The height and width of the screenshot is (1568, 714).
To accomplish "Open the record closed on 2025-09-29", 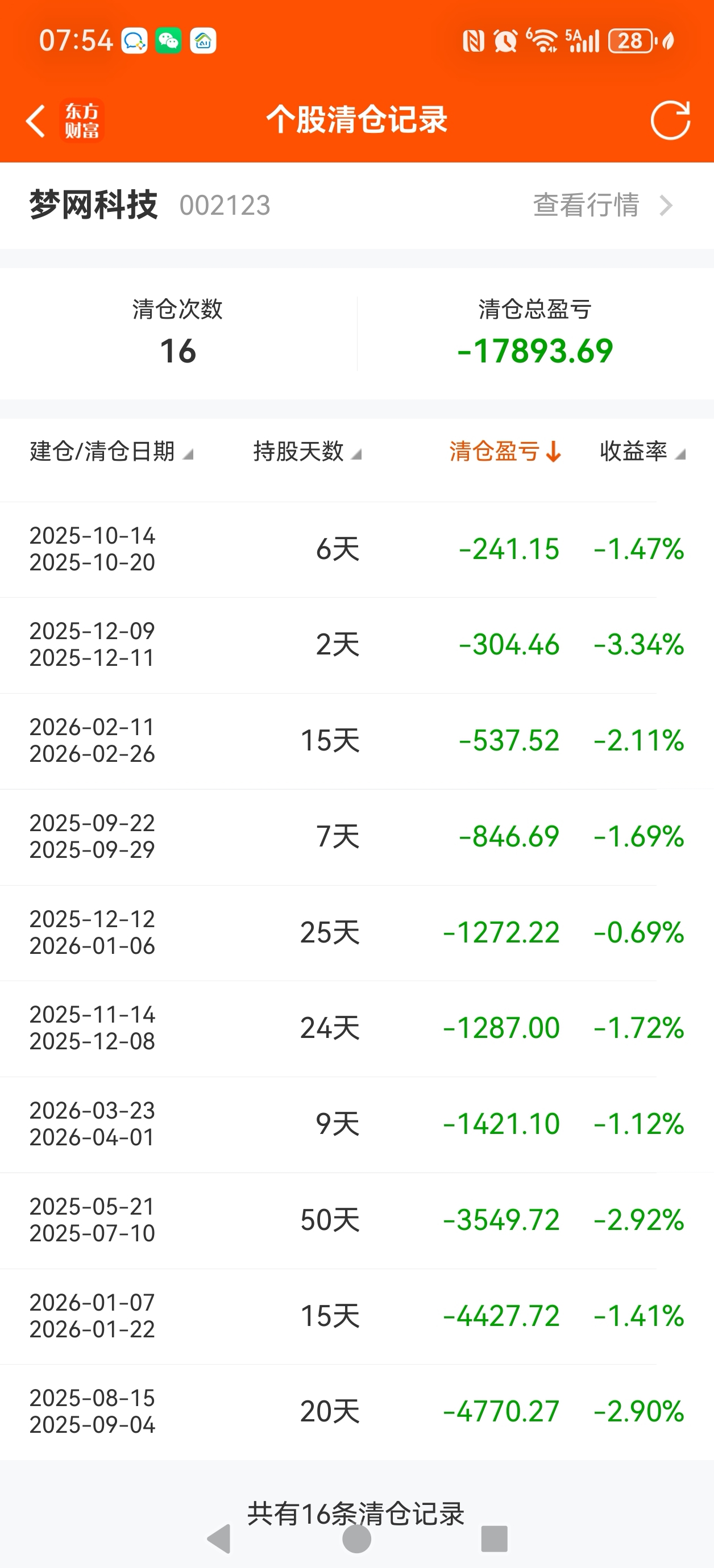I will (357, 837).
